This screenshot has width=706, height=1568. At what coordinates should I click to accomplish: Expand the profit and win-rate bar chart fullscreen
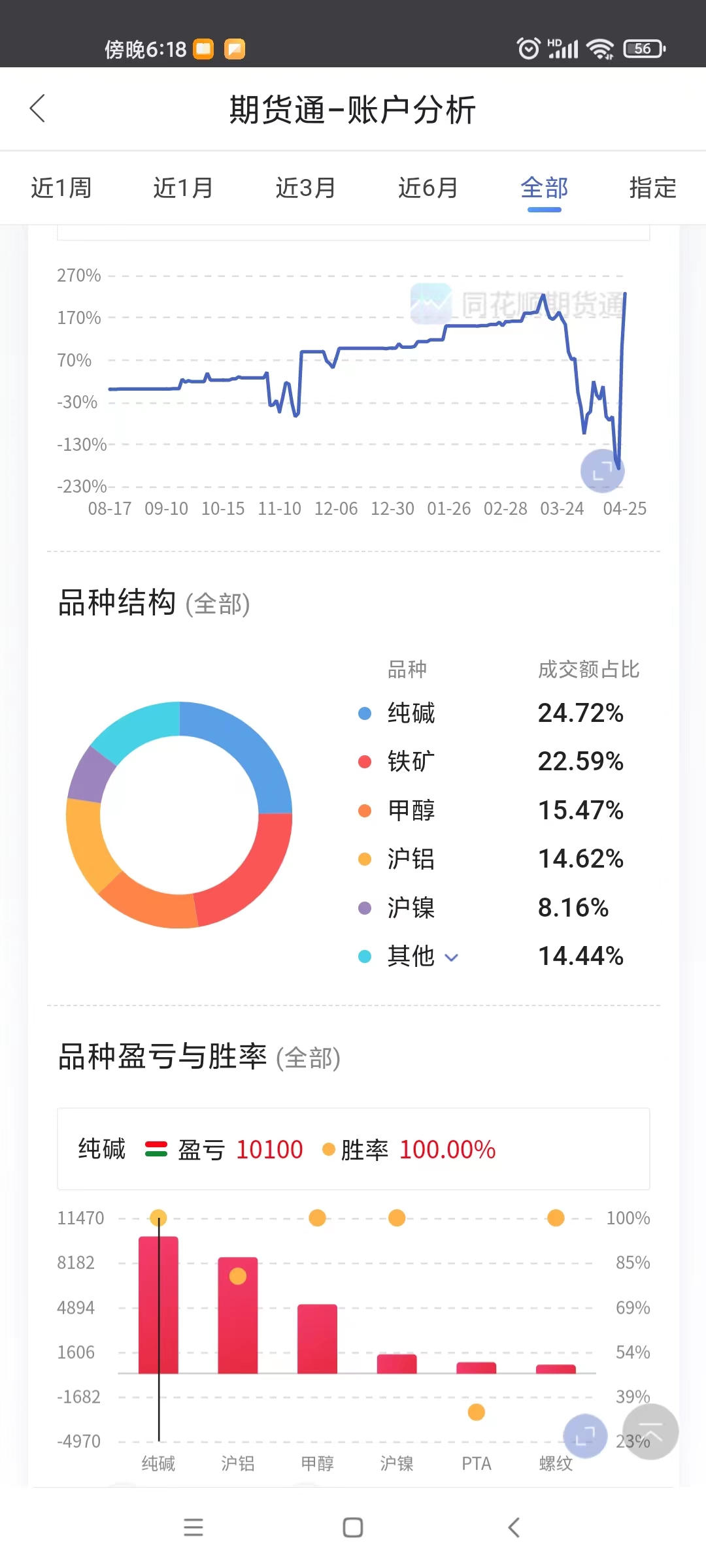[585, 1436]
